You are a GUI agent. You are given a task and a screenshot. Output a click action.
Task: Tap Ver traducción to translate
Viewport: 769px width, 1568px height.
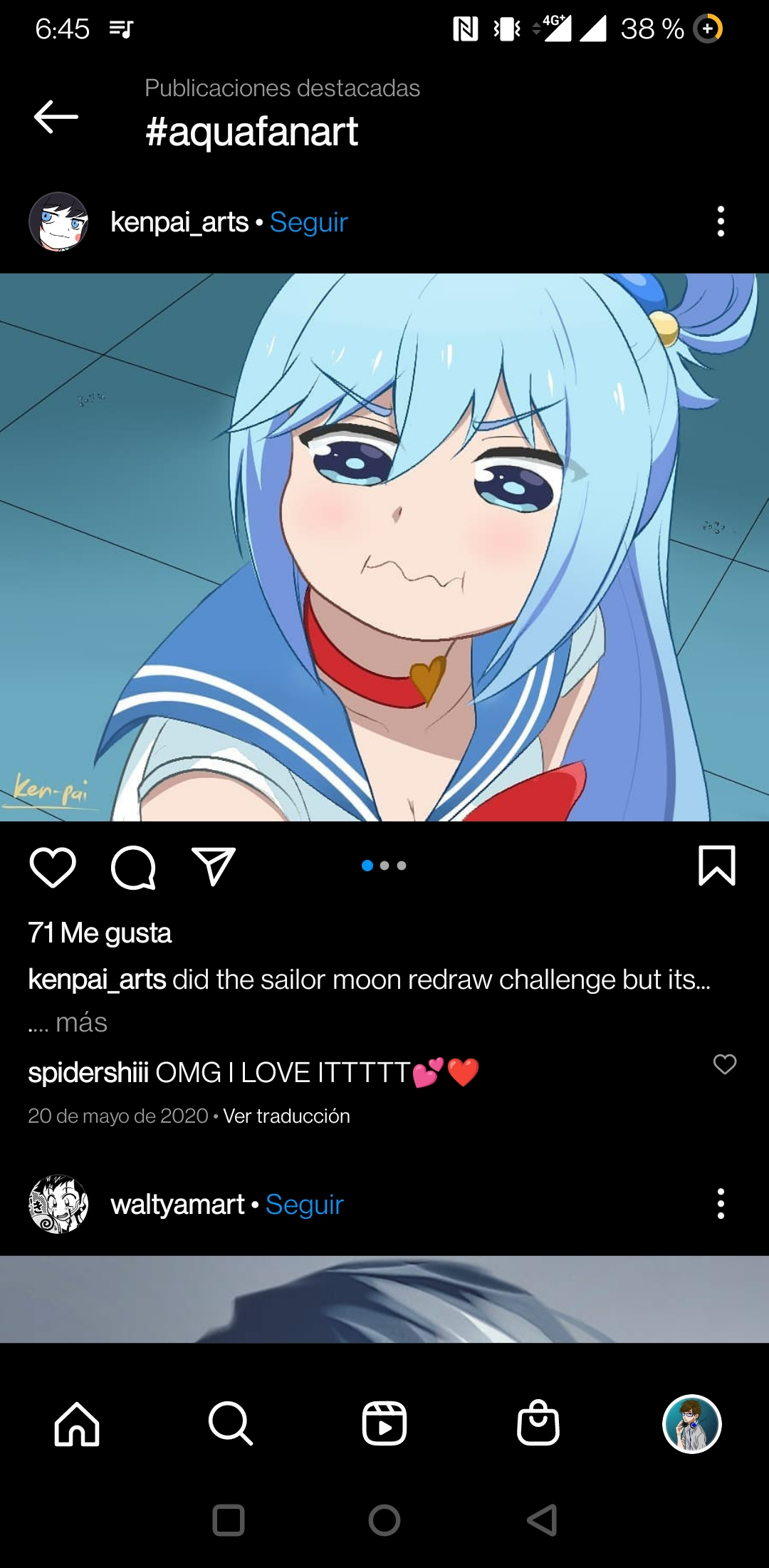coord(286,1116)
